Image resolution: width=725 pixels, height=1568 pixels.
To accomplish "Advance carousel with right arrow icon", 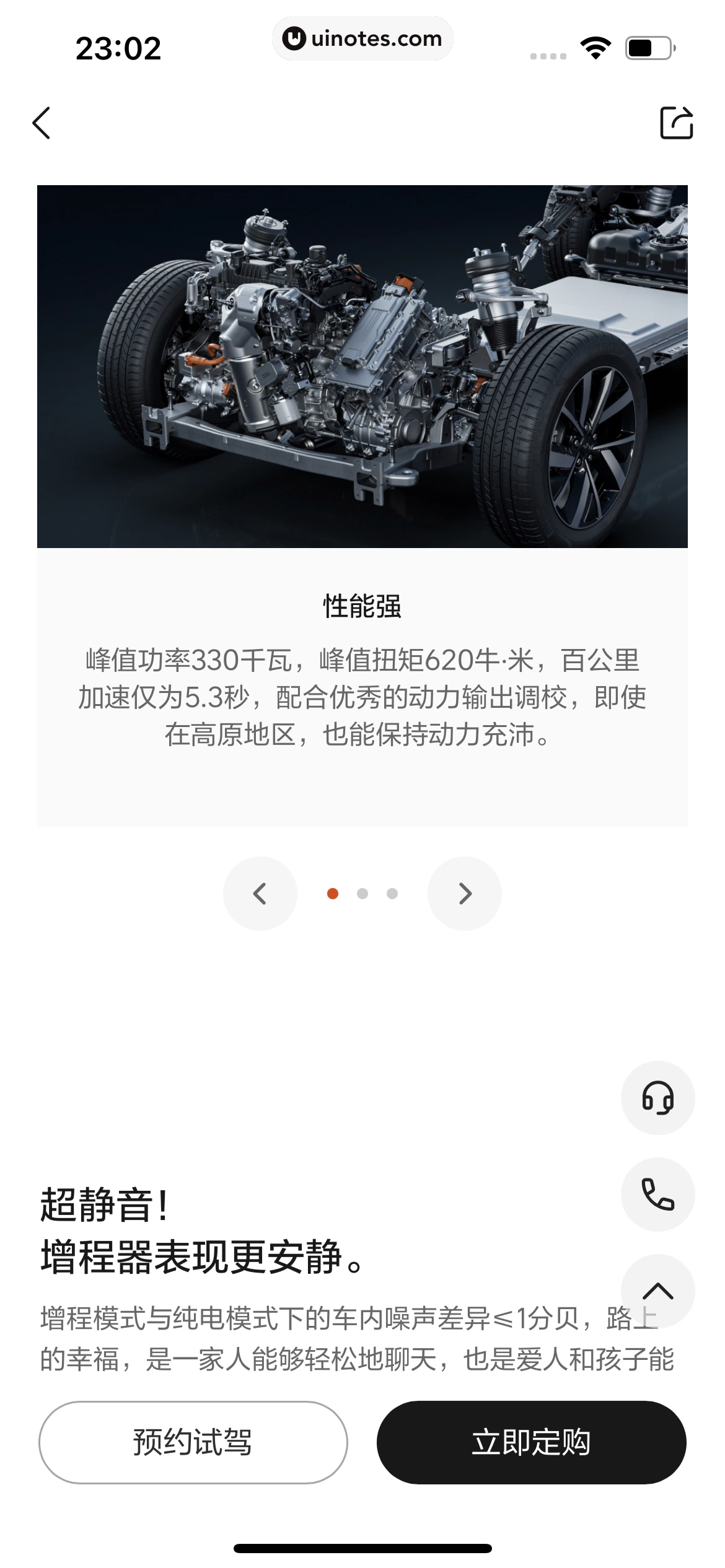I will (464, 894).
